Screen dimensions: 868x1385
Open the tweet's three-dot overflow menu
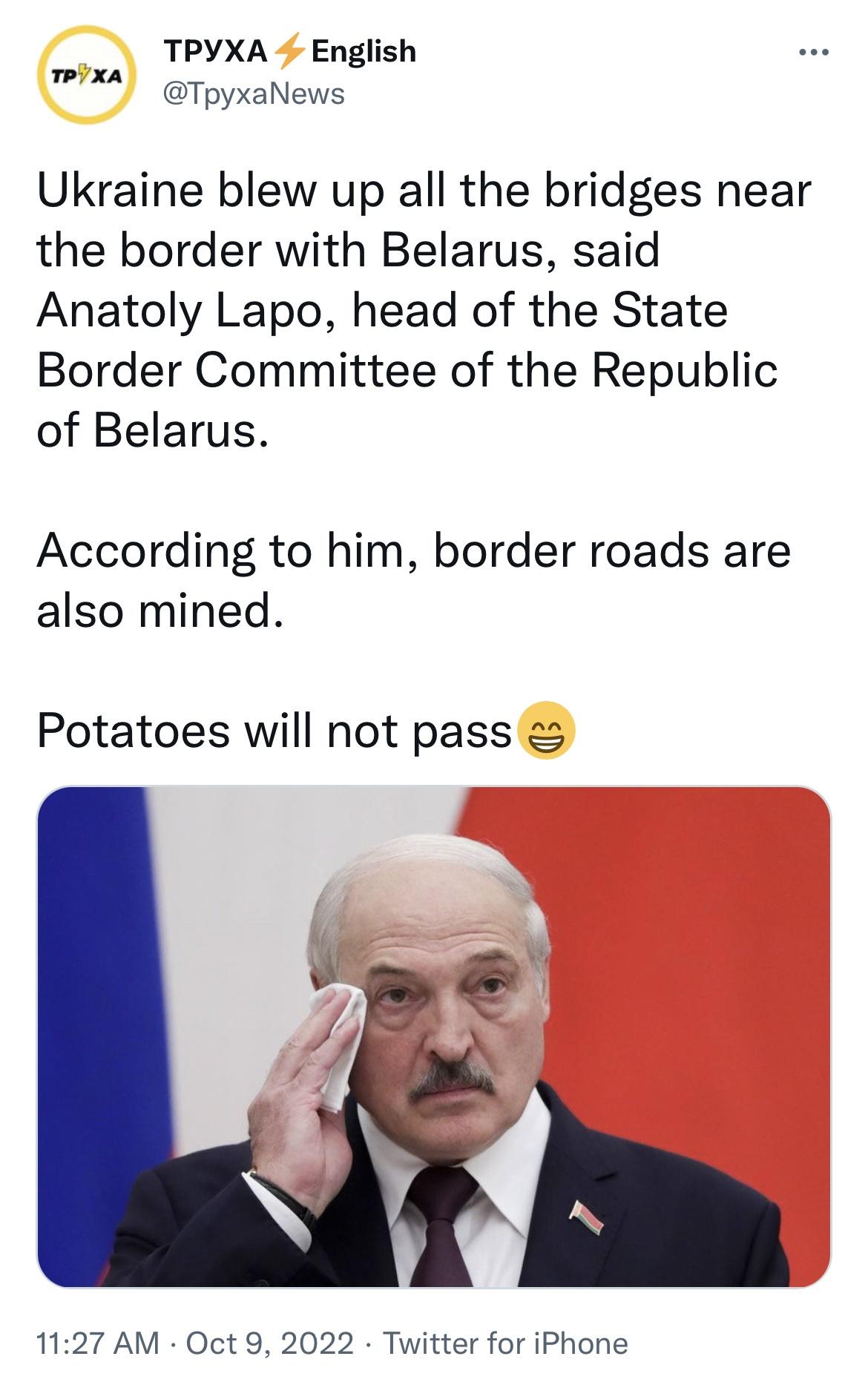click(x=813, y=53)
